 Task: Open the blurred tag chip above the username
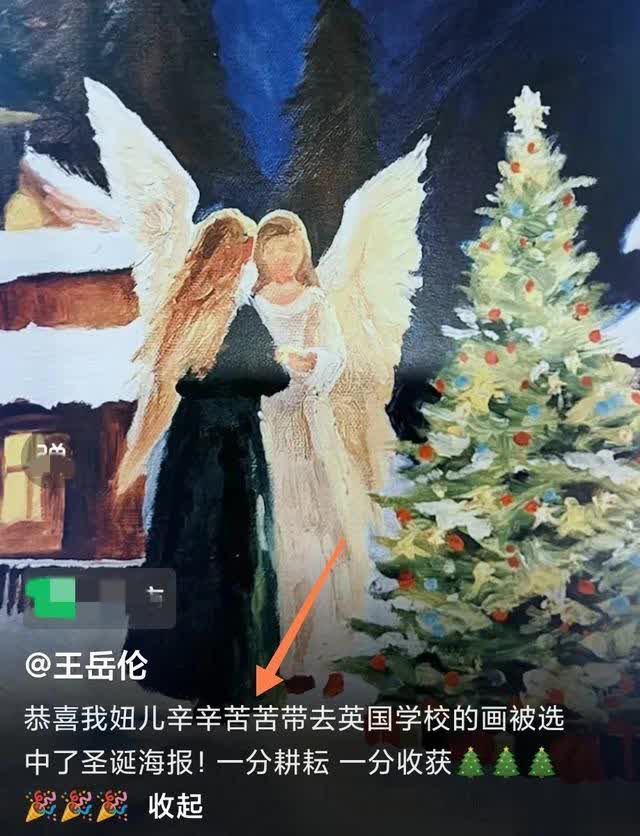[98, 597]
